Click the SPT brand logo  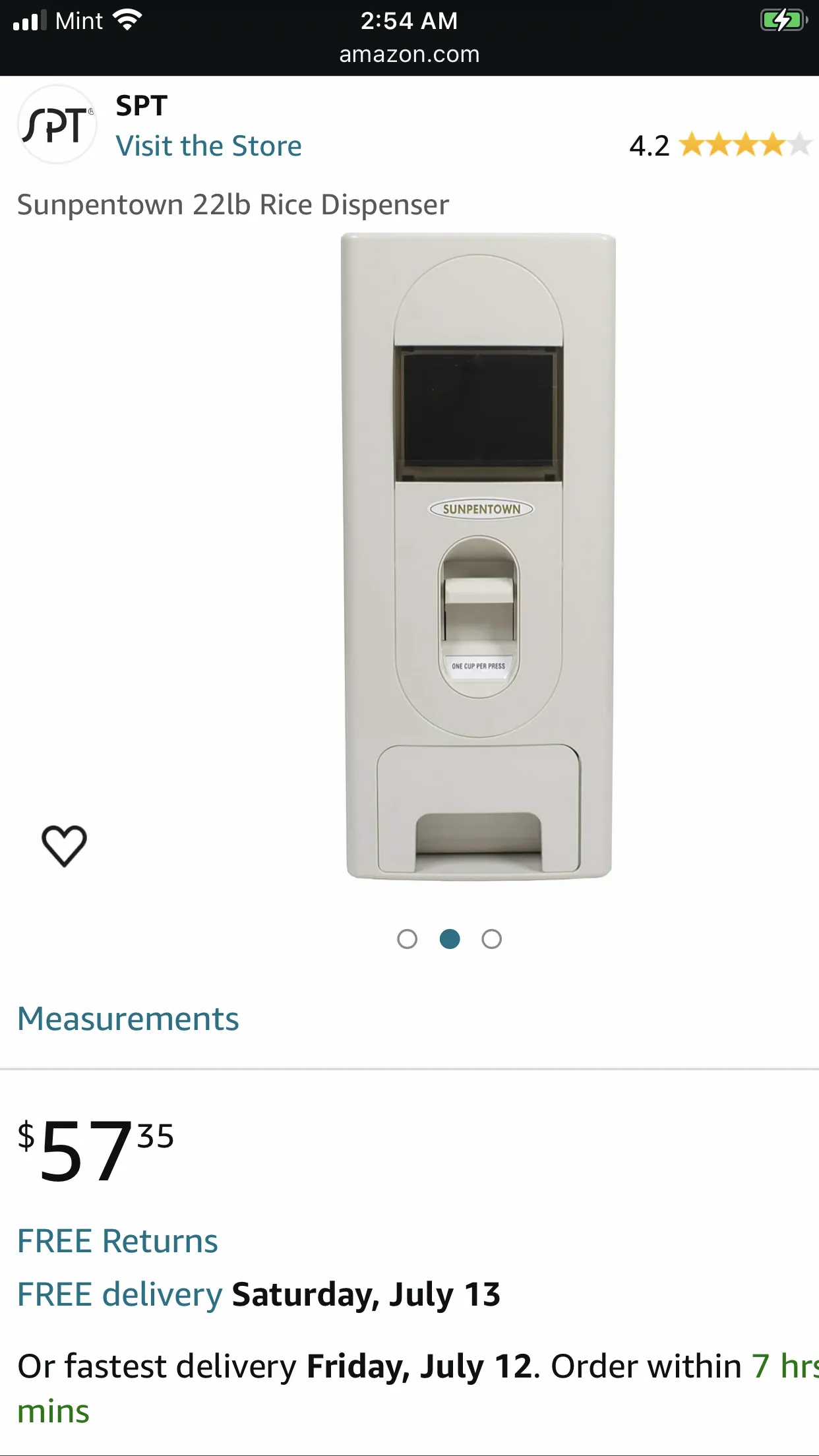(57, 124)
